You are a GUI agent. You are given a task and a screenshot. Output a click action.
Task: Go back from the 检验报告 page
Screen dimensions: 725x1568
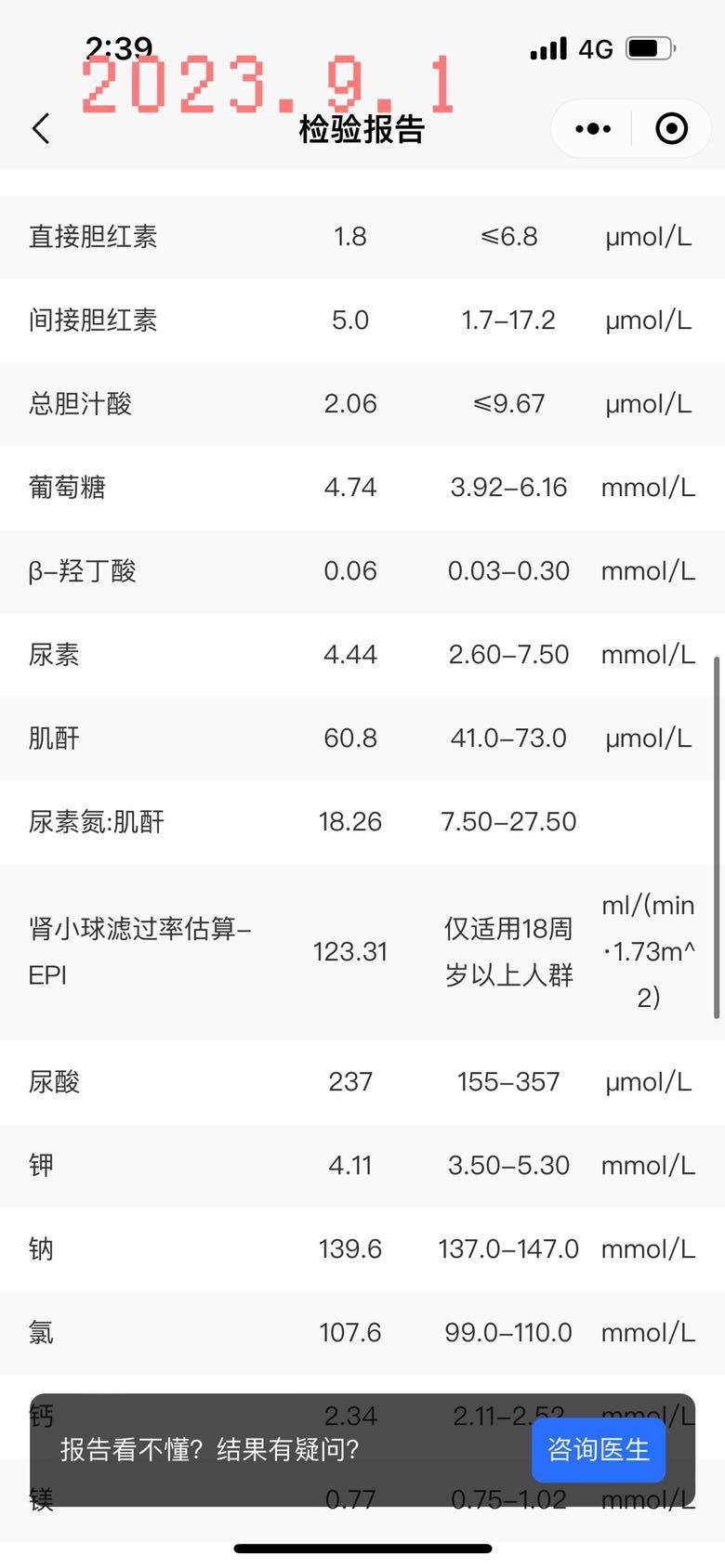pos(41,128)
